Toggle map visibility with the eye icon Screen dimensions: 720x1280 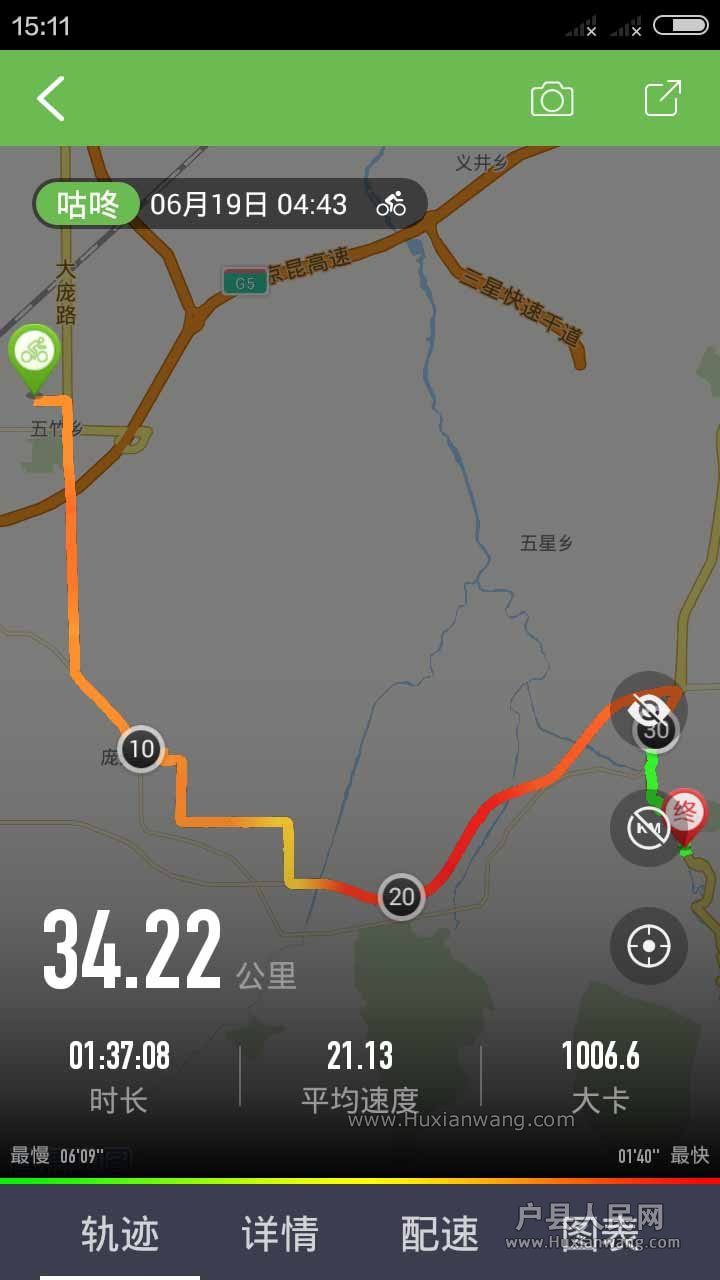point(648,709)
